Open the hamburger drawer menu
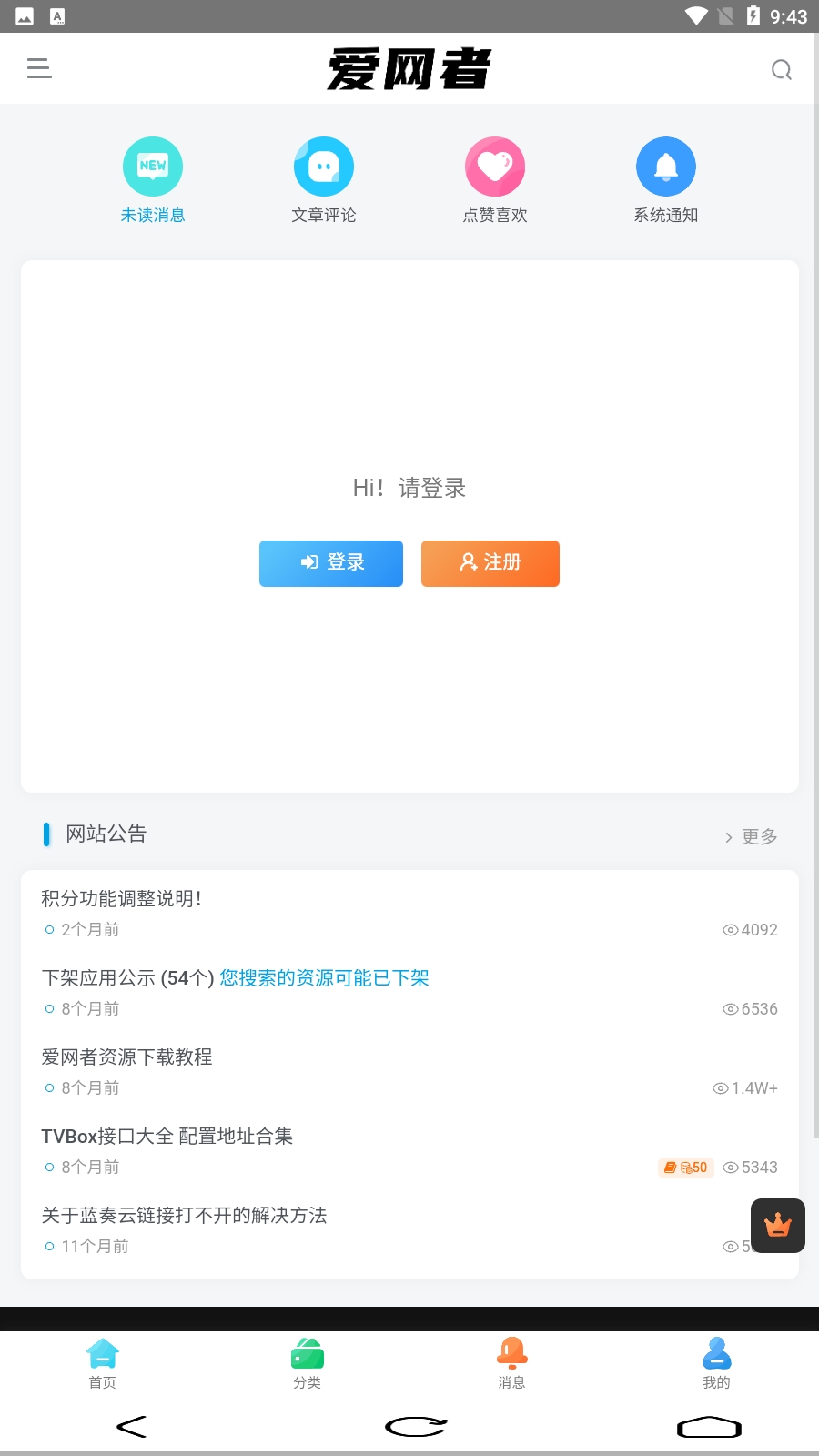819x1456 pixels. click(39, 68)
